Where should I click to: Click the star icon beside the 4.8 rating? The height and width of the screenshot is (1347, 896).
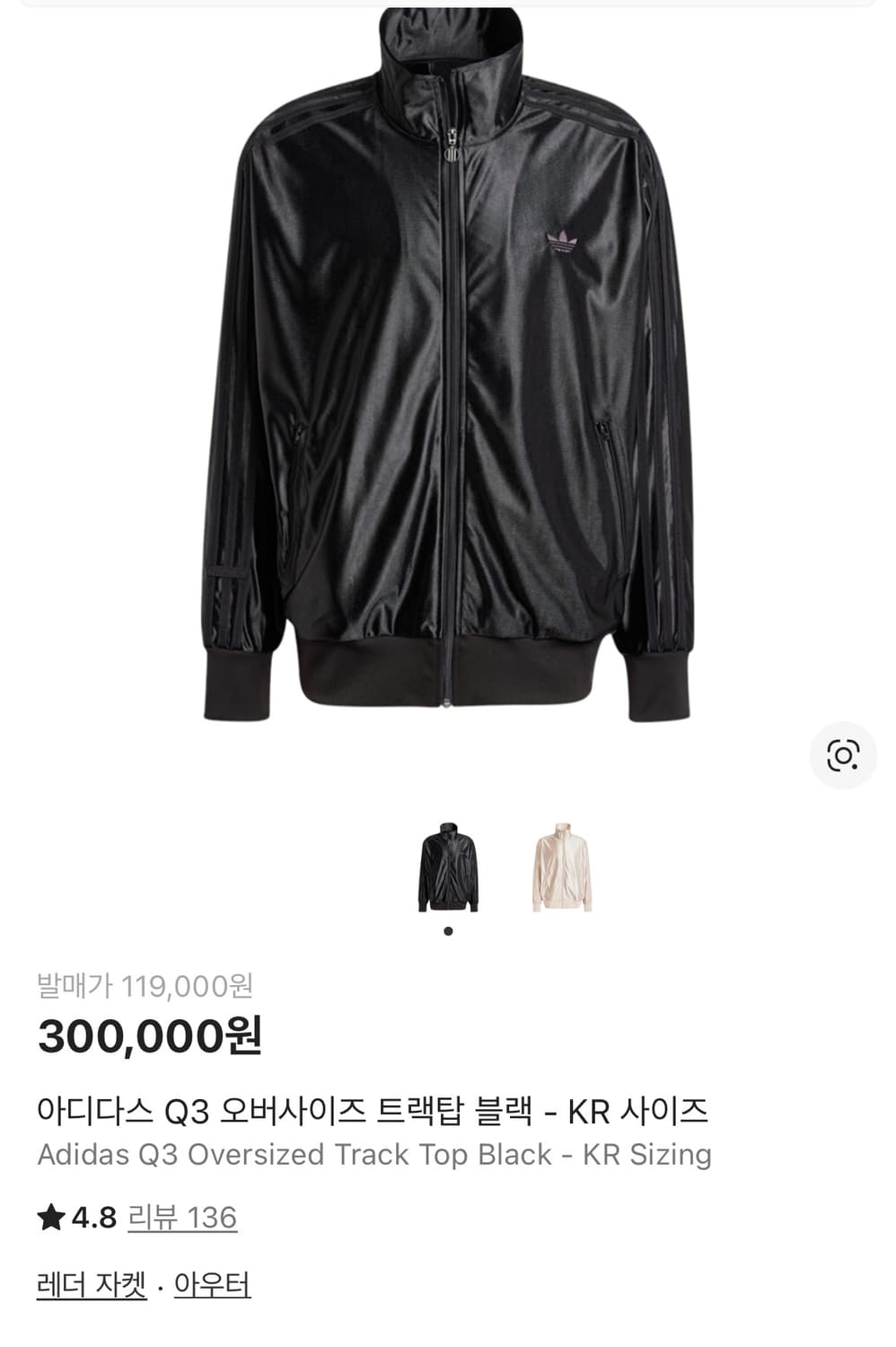pos(51,1218)
